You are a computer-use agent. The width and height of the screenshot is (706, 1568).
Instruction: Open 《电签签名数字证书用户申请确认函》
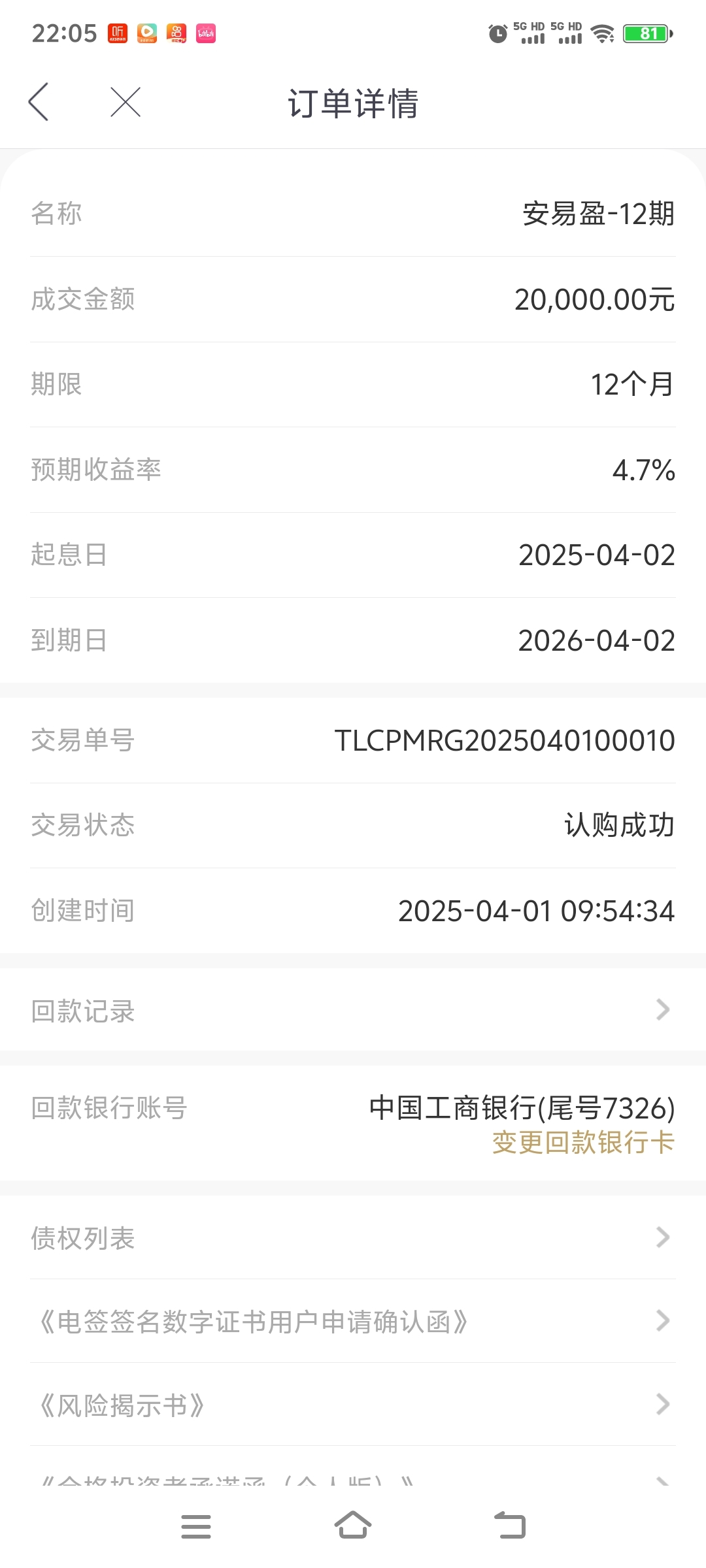click(353, 1321)
